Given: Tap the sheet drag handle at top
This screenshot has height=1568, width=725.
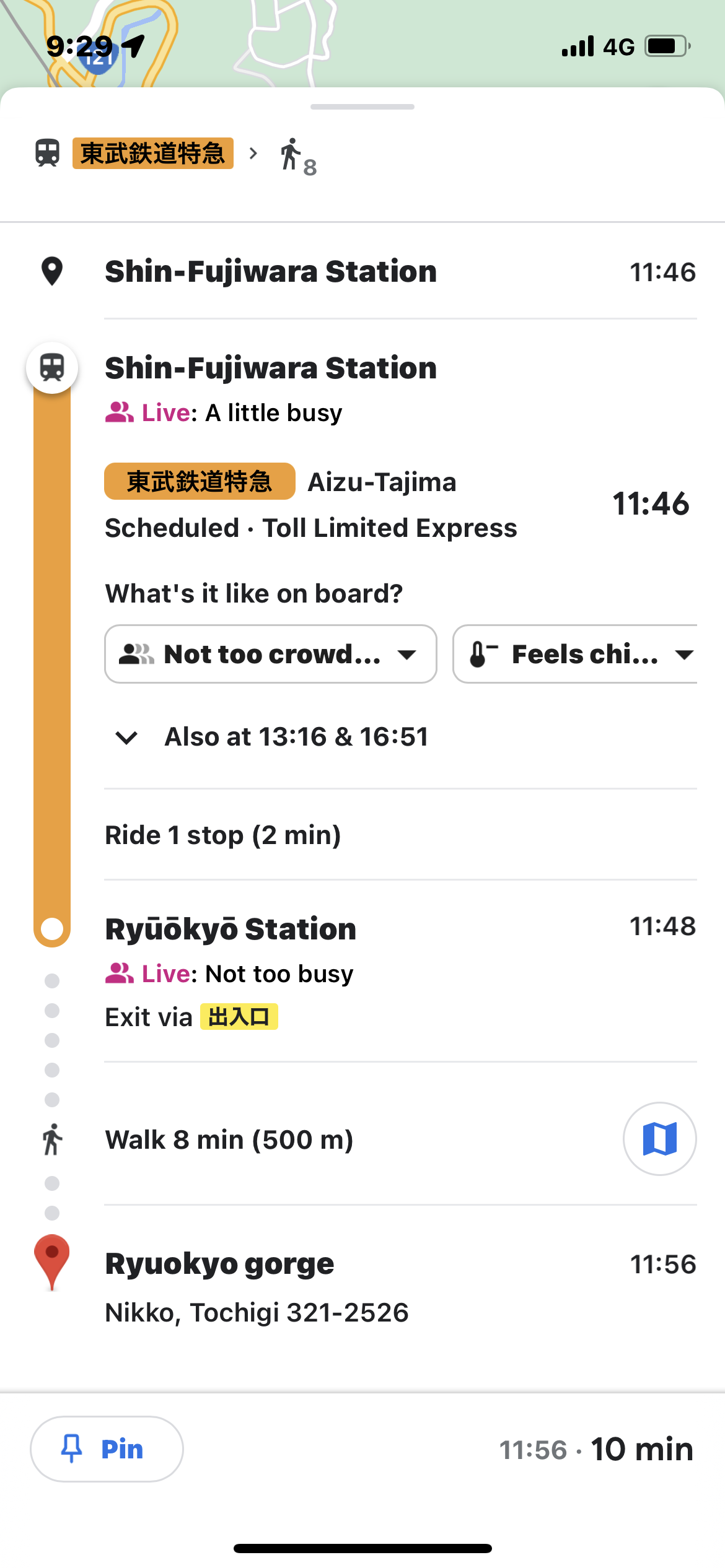Looking at the screenshot, I should pos(362,107).
